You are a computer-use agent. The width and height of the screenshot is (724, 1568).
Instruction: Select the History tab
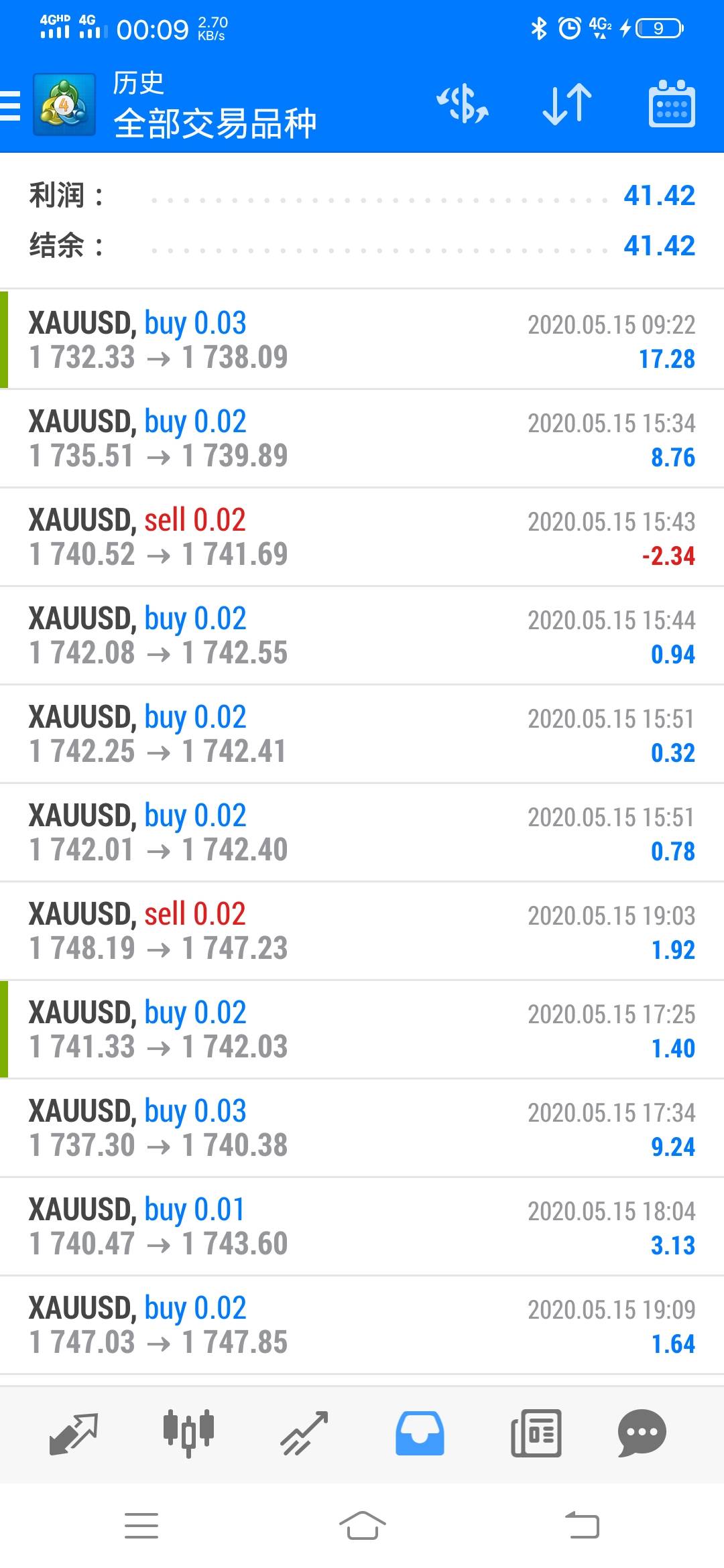click(x=420, y=1434)
